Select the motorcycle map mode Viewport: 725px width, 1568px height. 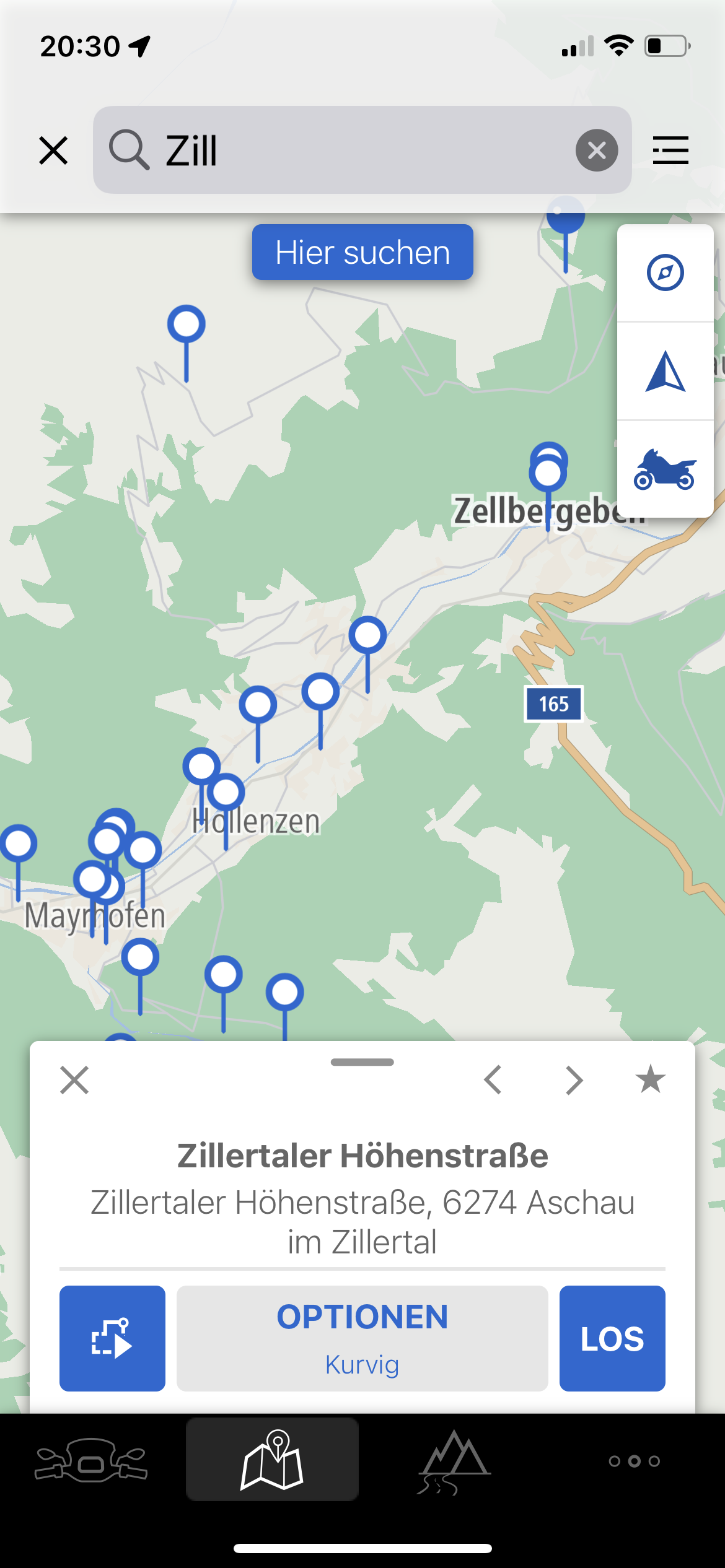[x=665, y=470]
